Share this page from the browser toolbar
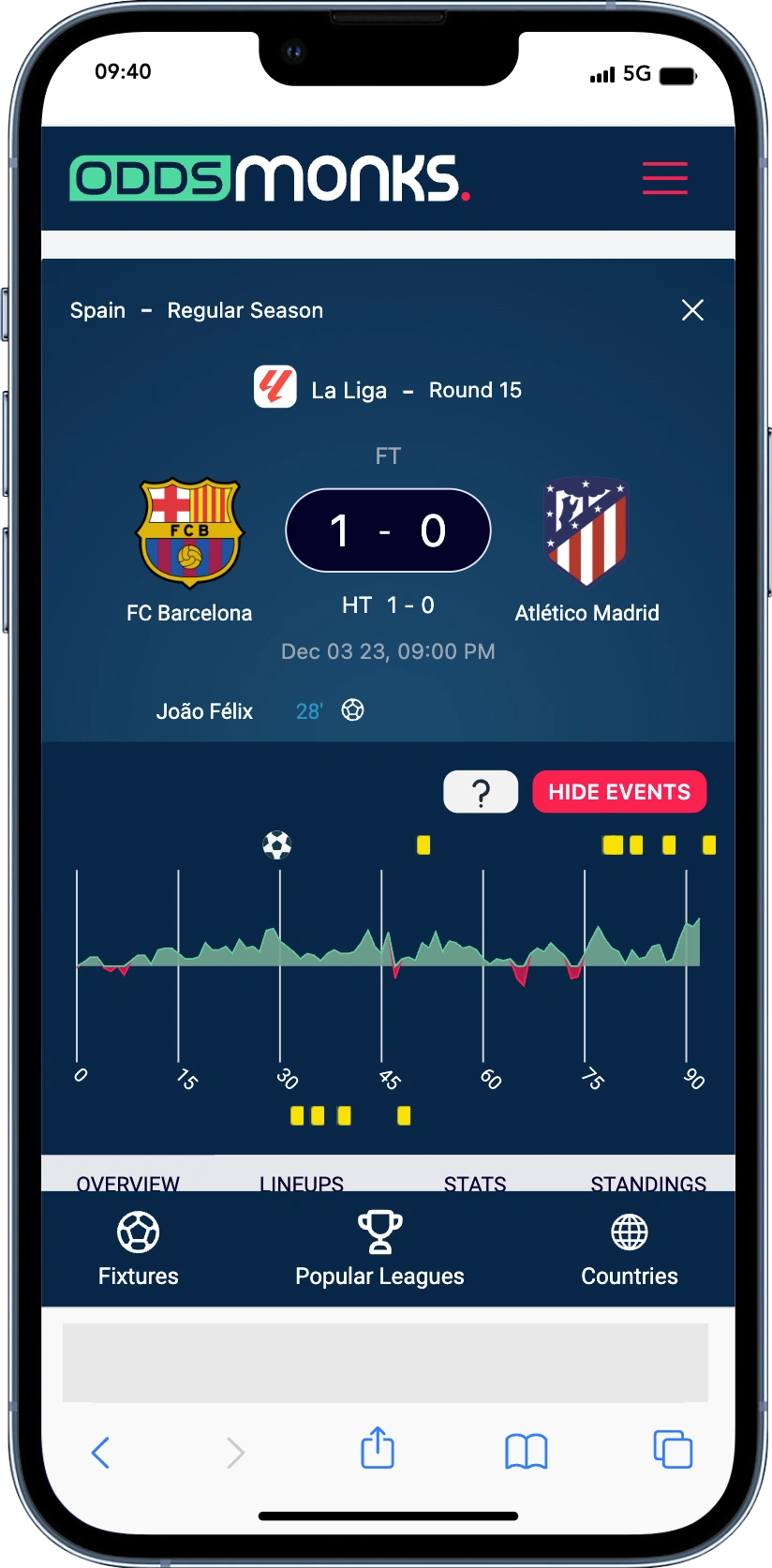 (x=378, y=1448)
